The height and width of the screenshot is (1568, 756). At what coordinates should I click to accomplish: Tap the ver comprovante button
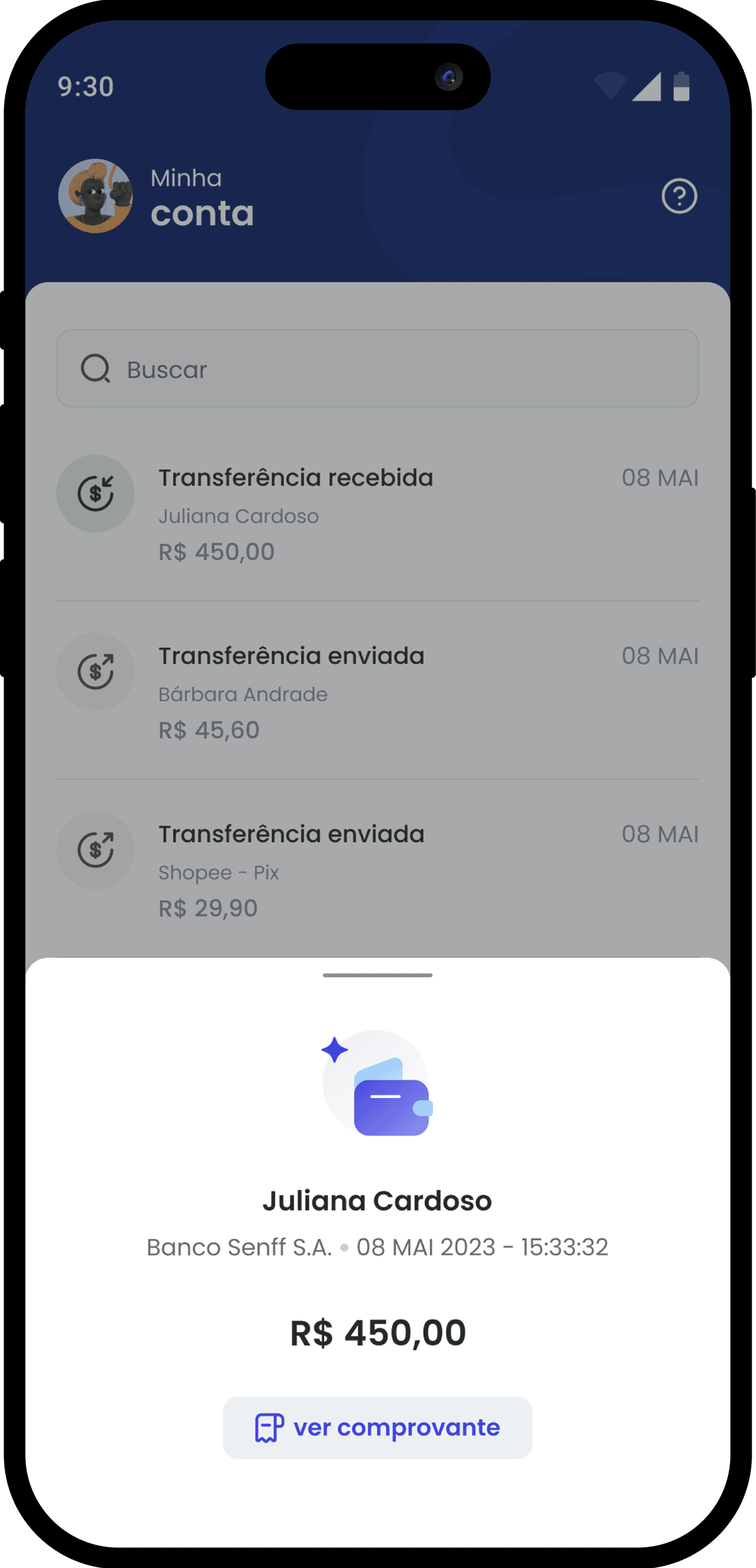pyautogui.click(x=377, y=1427)
